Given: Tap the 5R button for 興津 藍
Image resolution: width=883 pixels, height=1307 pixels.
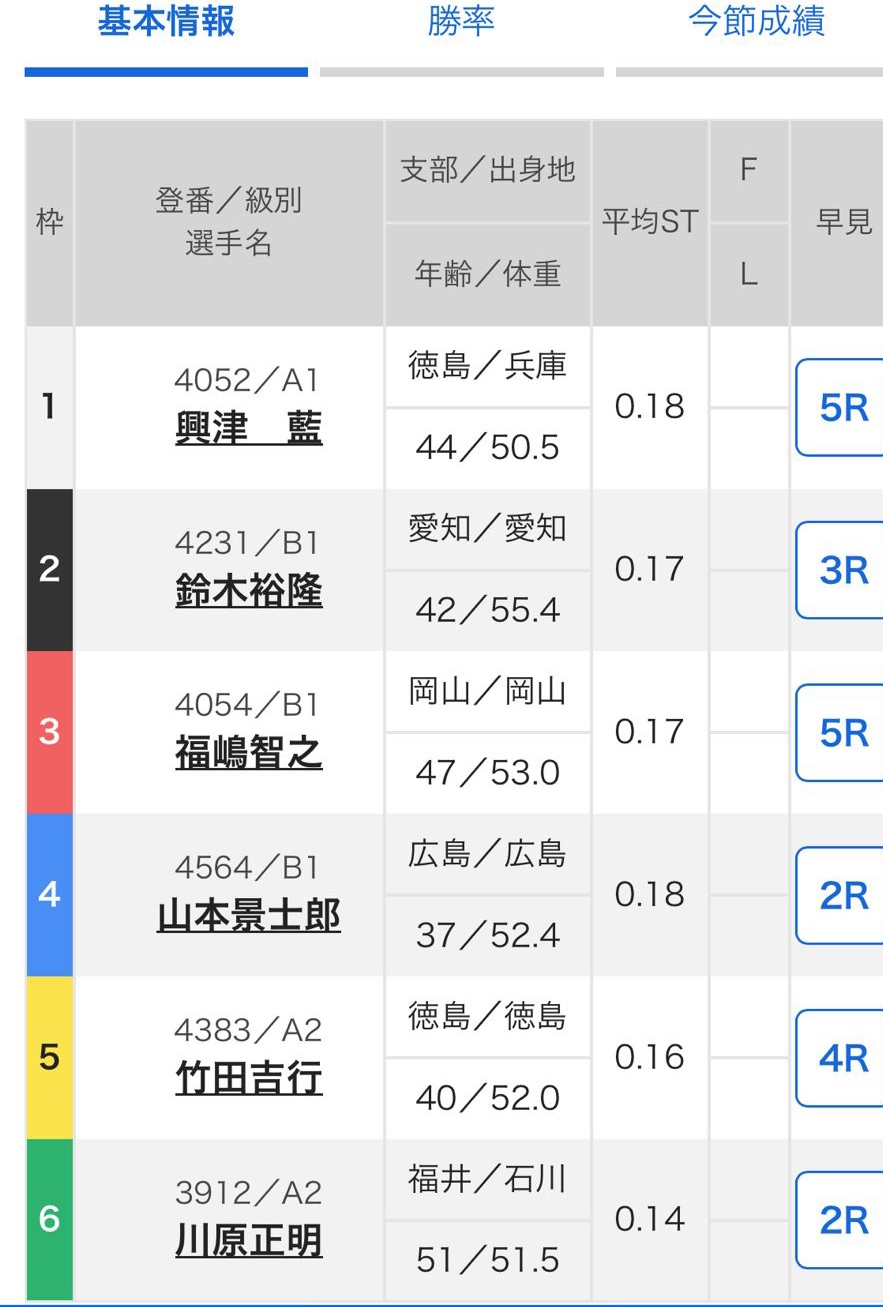Looking at the screenshot, I should 842,408.
